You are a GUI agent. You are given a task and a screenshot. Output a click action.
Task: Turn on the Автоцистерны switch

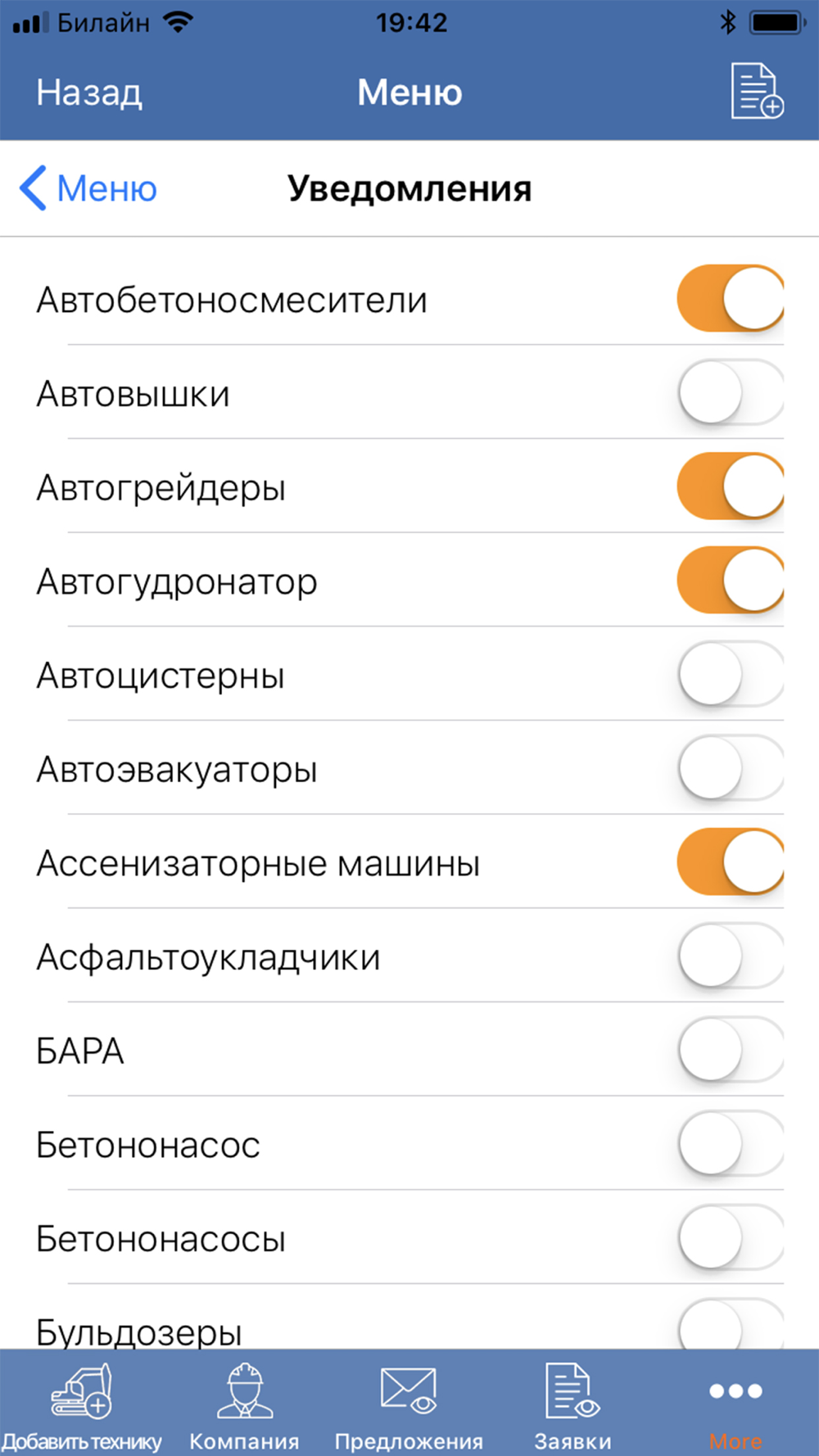[731, 674]
